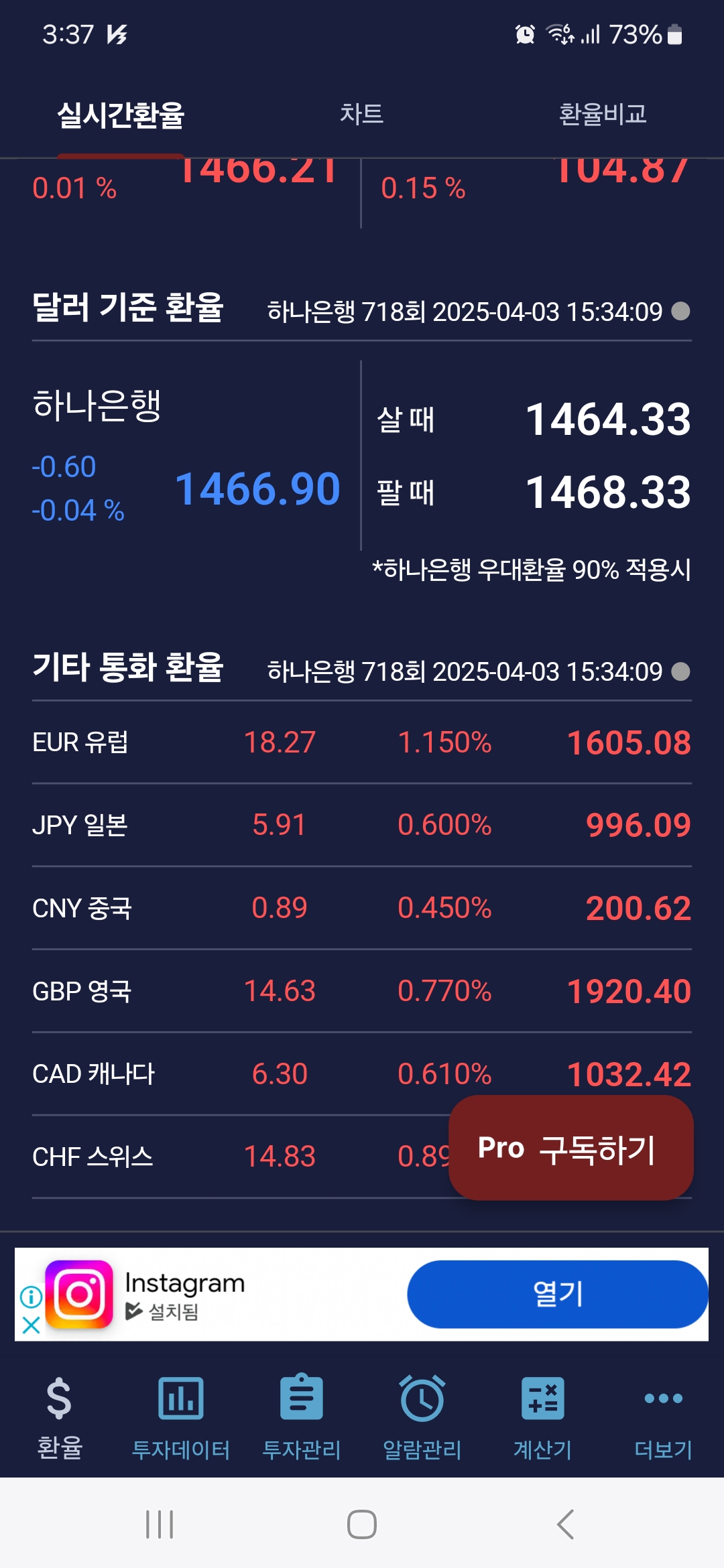Screen dimensions: 724x1568
Task: Open the JPY 일본 exchange rate row
Action: click(361, 825)
